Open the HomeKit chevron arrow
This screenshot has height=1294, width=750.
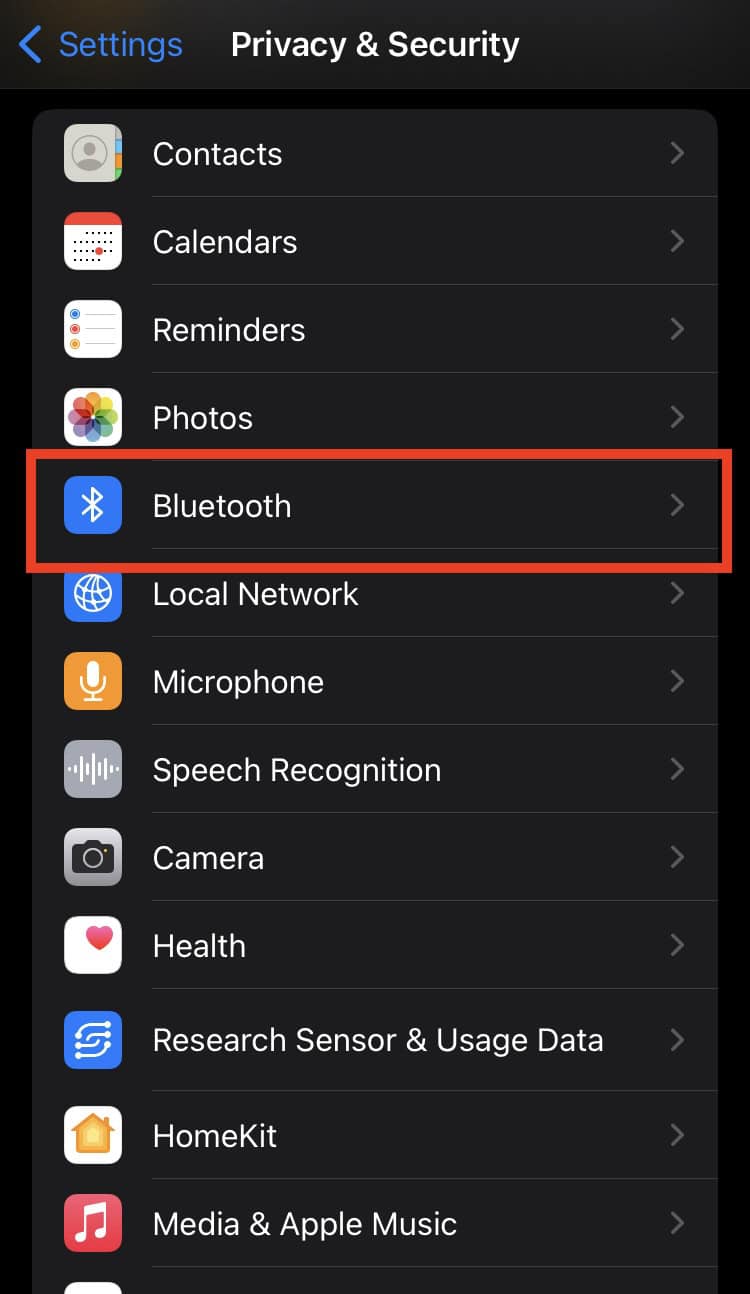(x=678, y=1135)
